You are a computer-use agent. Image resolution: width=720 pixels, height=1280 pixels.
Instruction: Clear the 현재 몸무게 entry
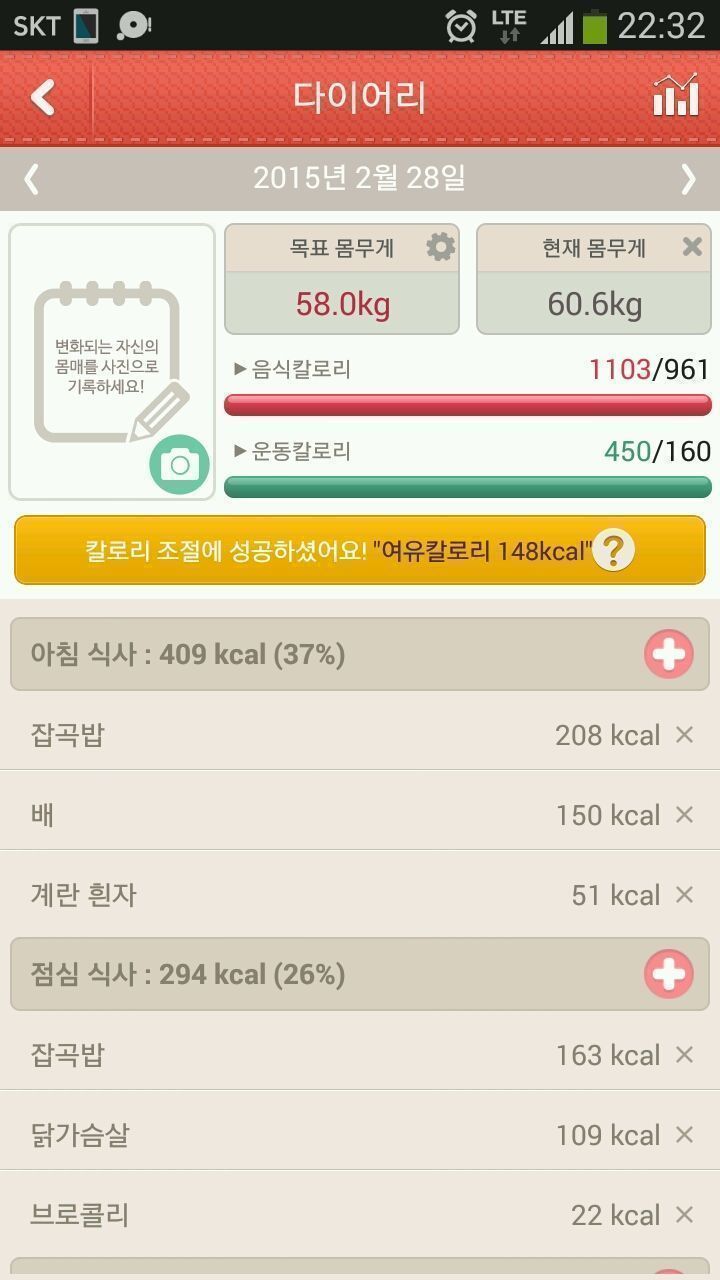coord(692,247)
